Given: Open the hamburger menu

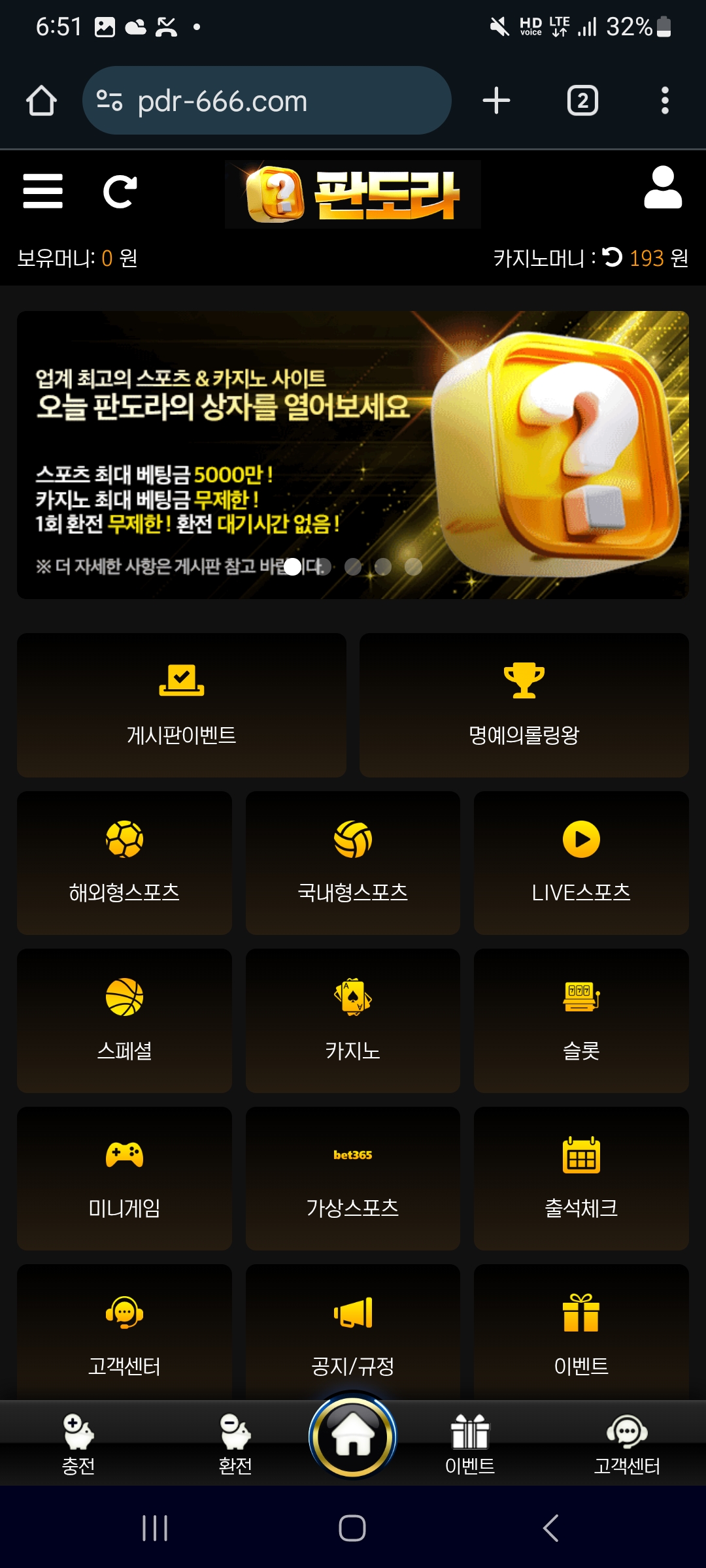Looking at the screenshot, I should [42, 191].
